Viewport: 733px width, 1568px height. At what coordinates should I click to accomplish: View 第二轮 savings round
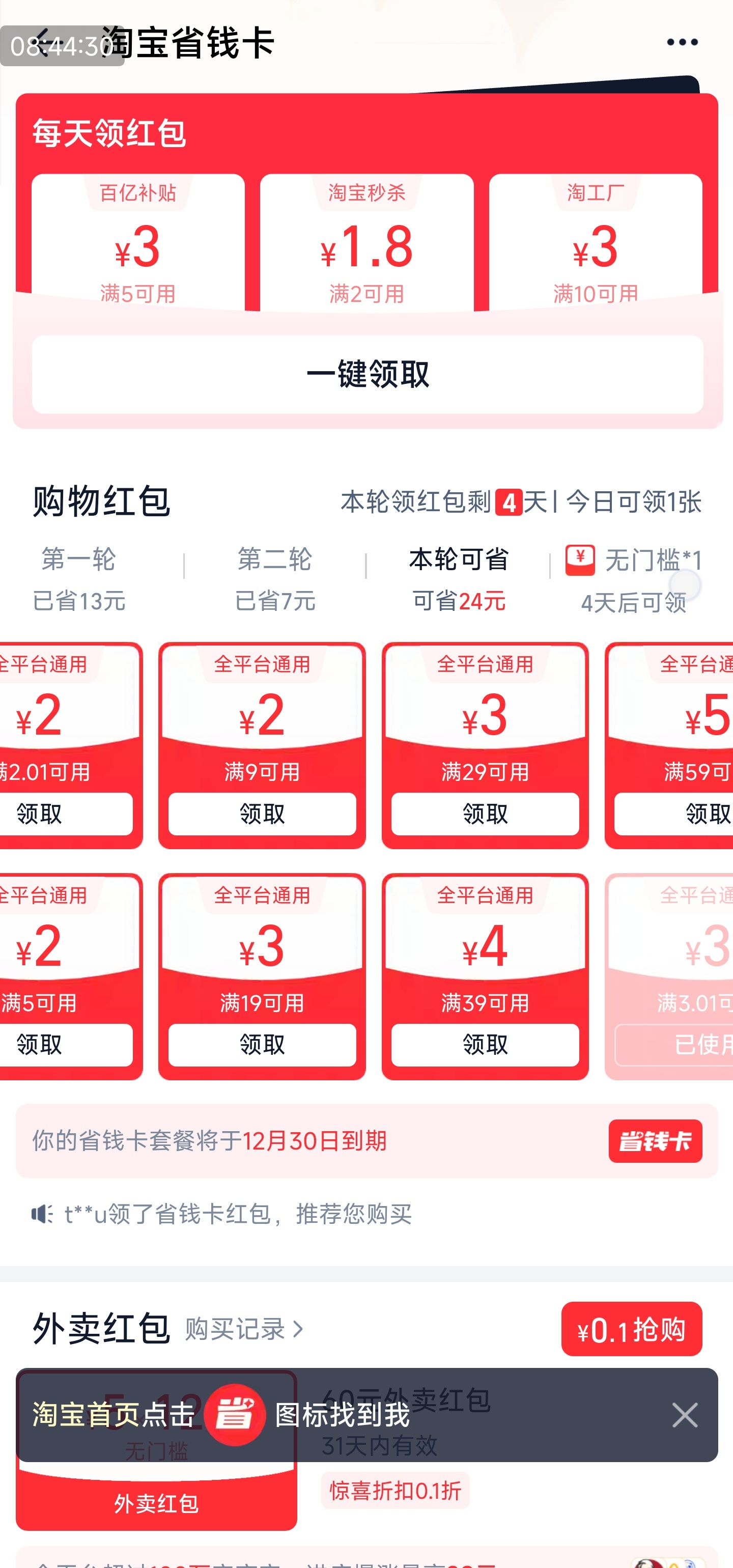(x=274, y=578)
